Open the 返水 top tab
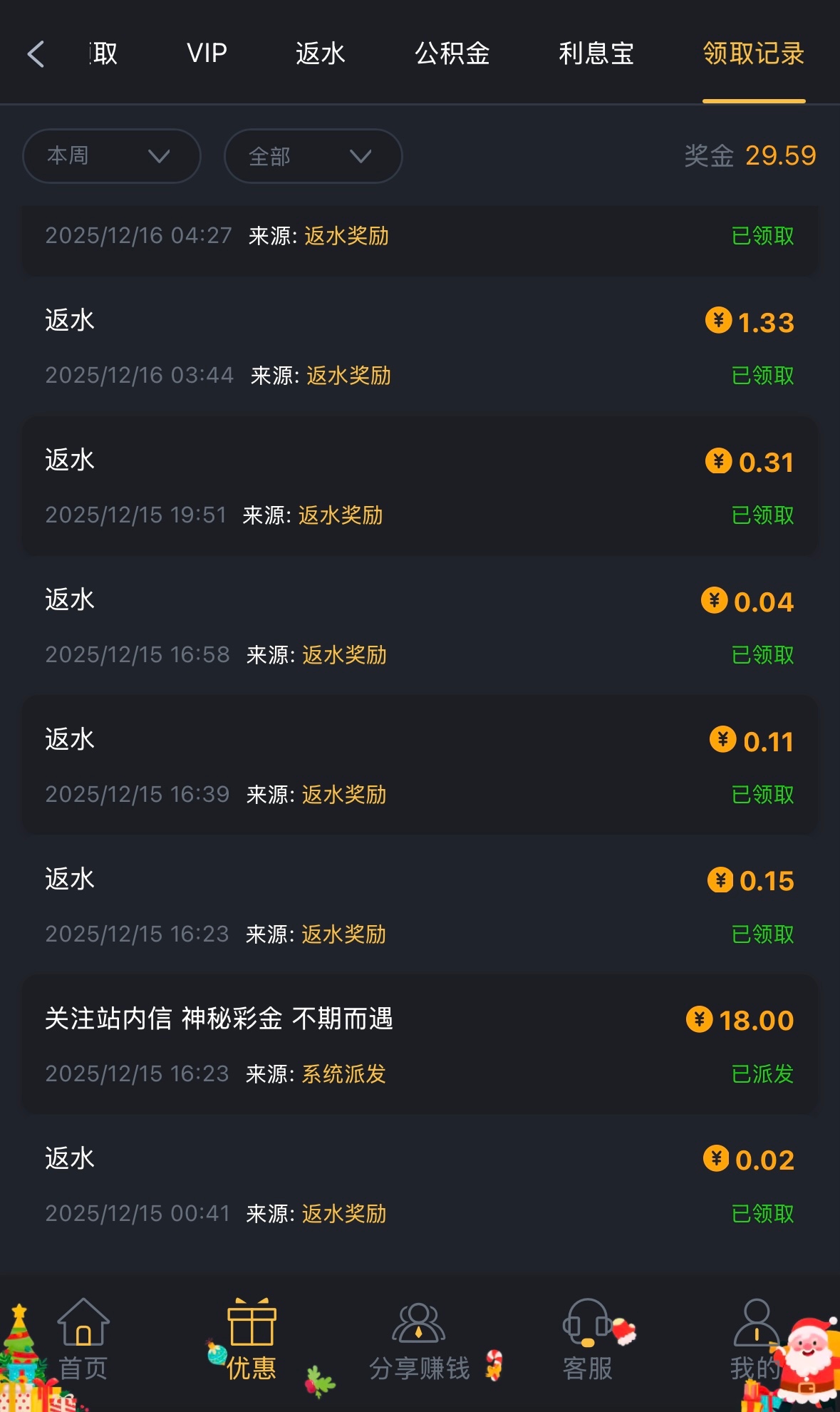Screen dimensions: 840x1412 (x=320, y=53)
